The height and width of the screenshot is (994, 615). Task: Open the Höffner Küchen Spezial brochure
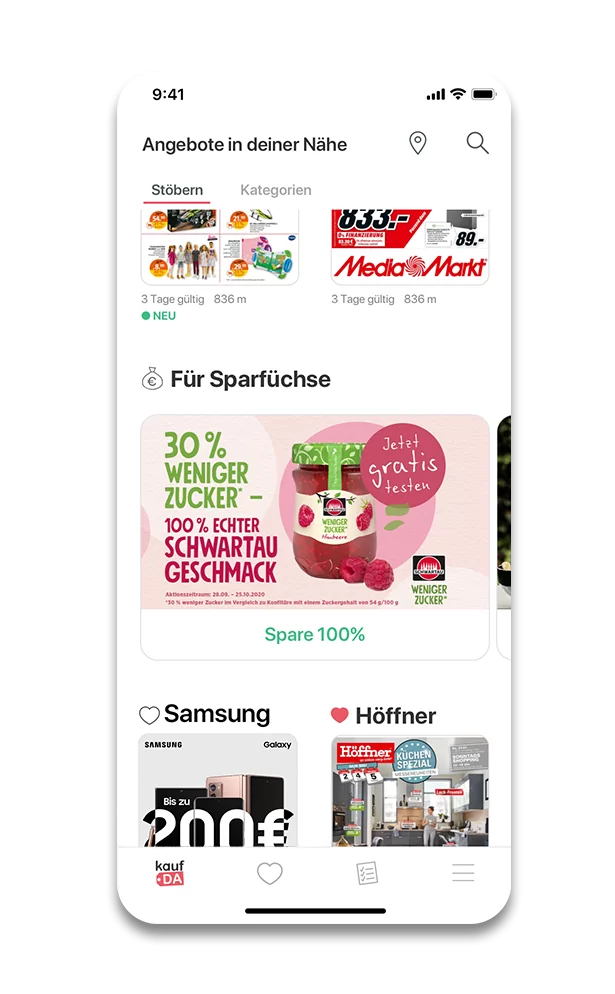[410, 790]
